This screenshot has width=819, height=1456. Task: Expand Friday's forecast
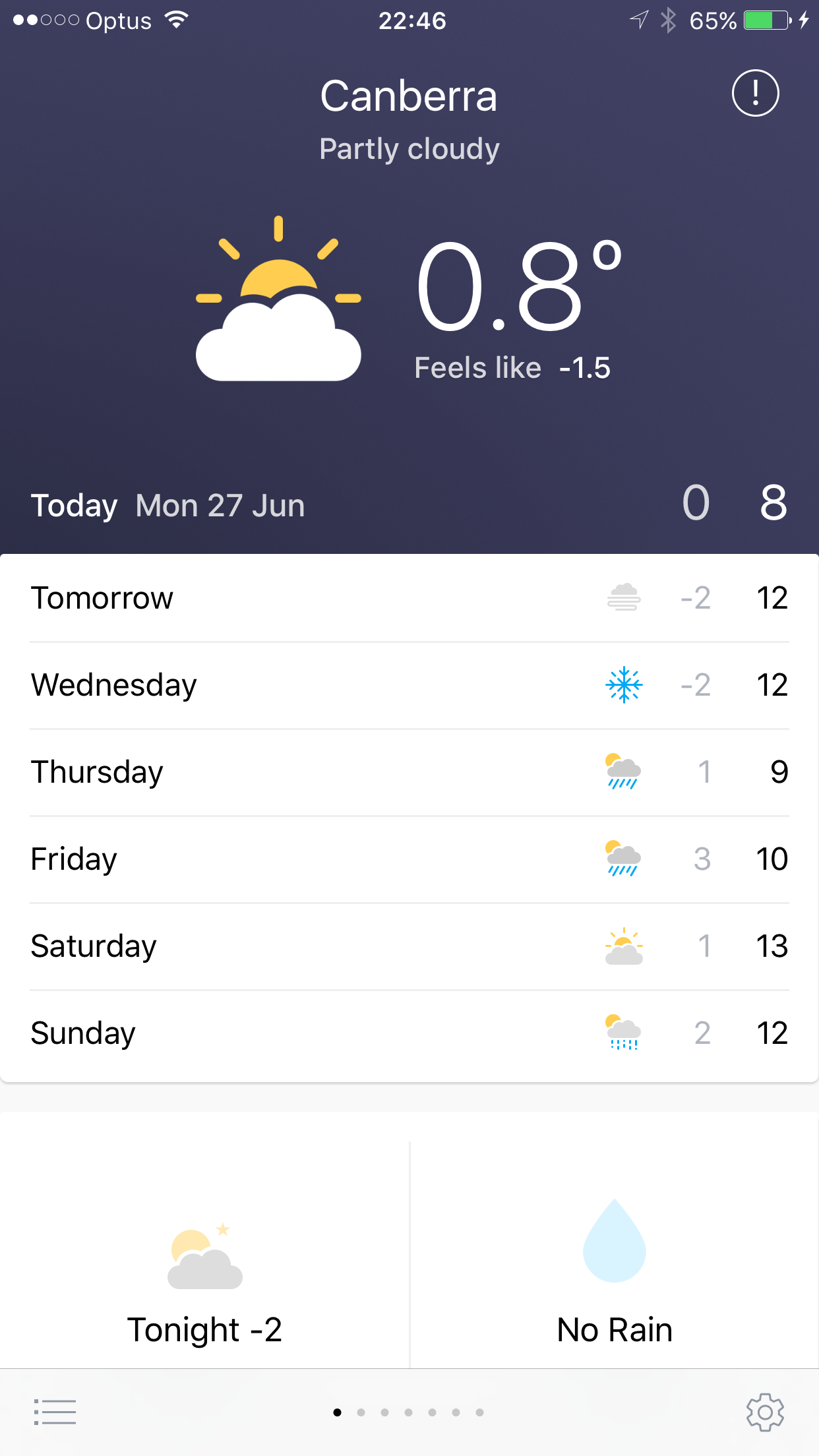(409, 859)
